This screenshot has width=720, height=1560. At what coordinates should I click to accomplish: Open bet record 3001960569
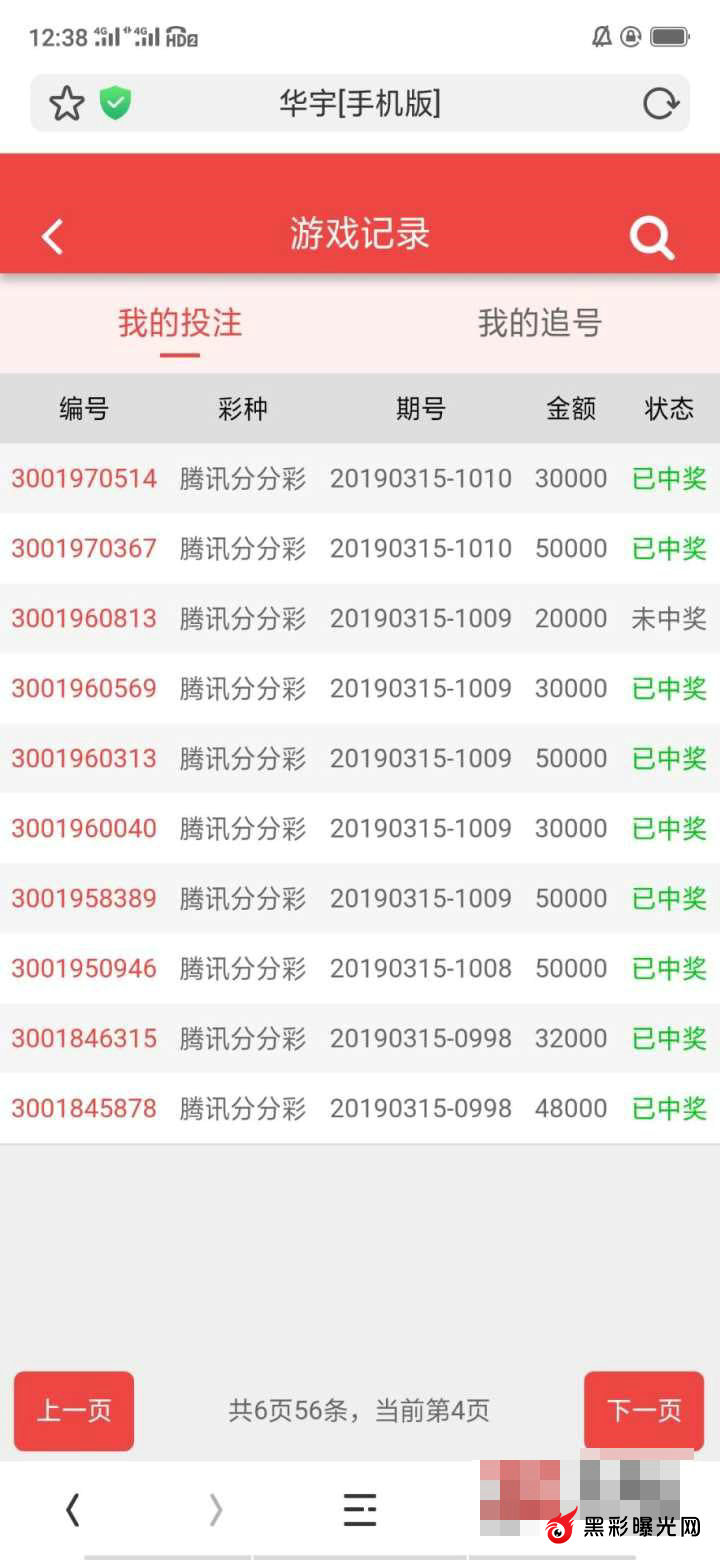(x=84, y=689)
